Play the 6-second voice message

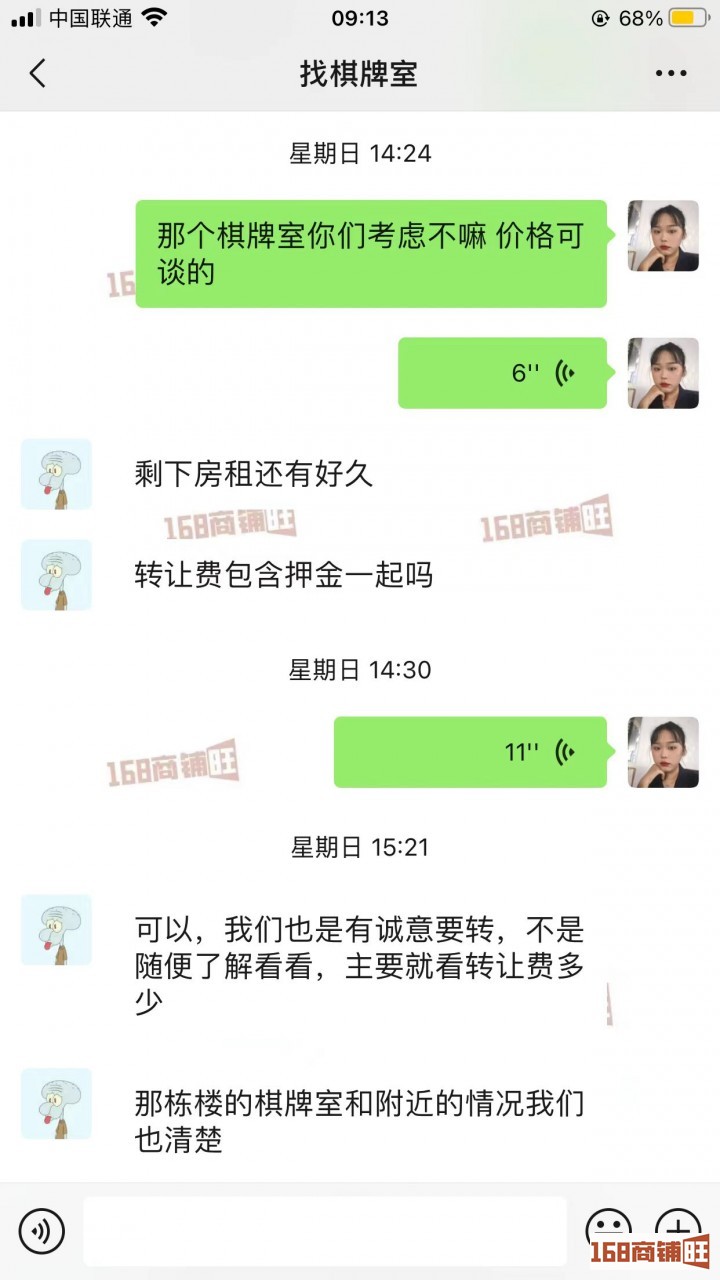tap(502, 373)
